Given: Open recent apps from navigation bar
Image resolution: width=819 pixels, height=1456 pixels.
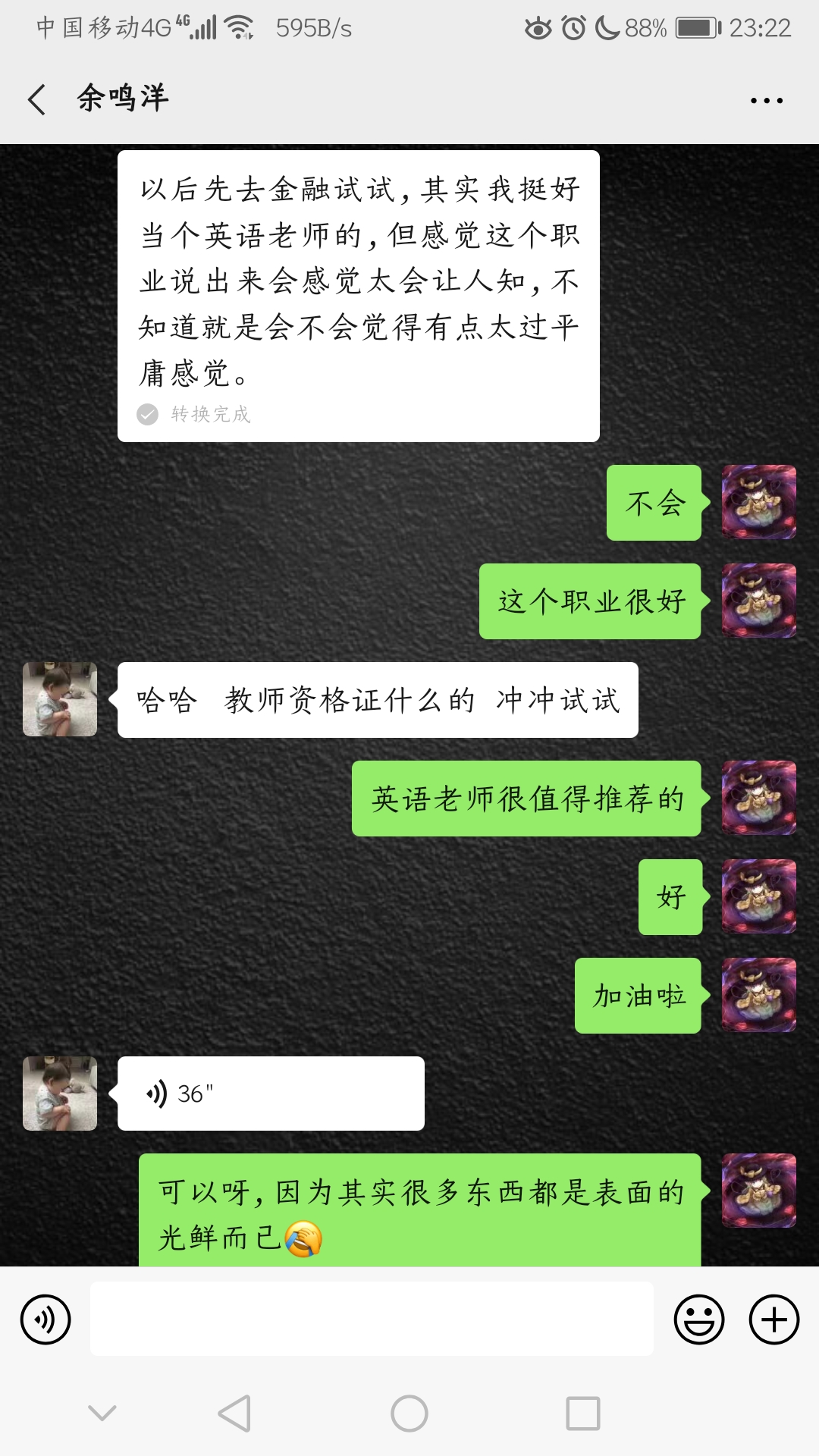Looking at the screenshot, I should coord(582,1414).
